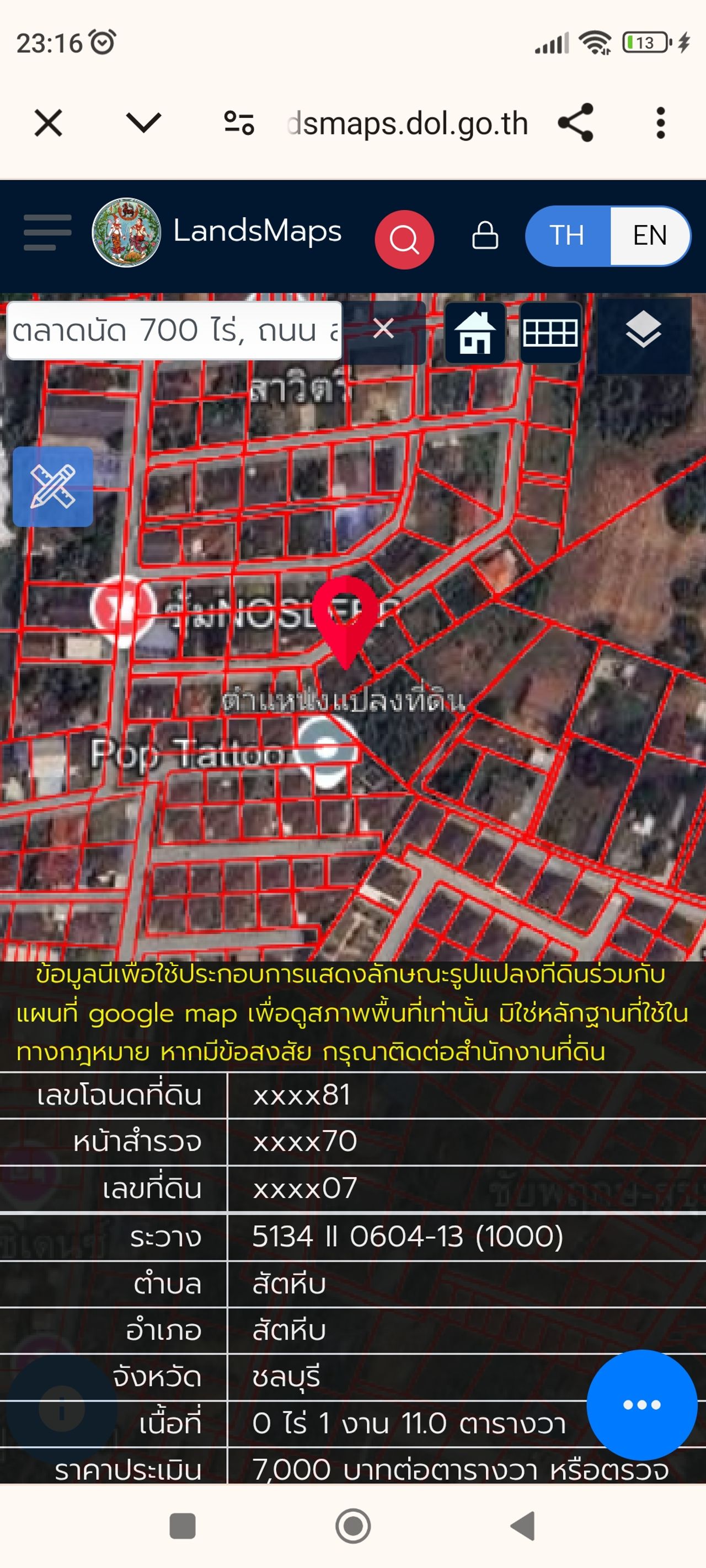
Task: Clear the search text
Action: coord(383,329)
